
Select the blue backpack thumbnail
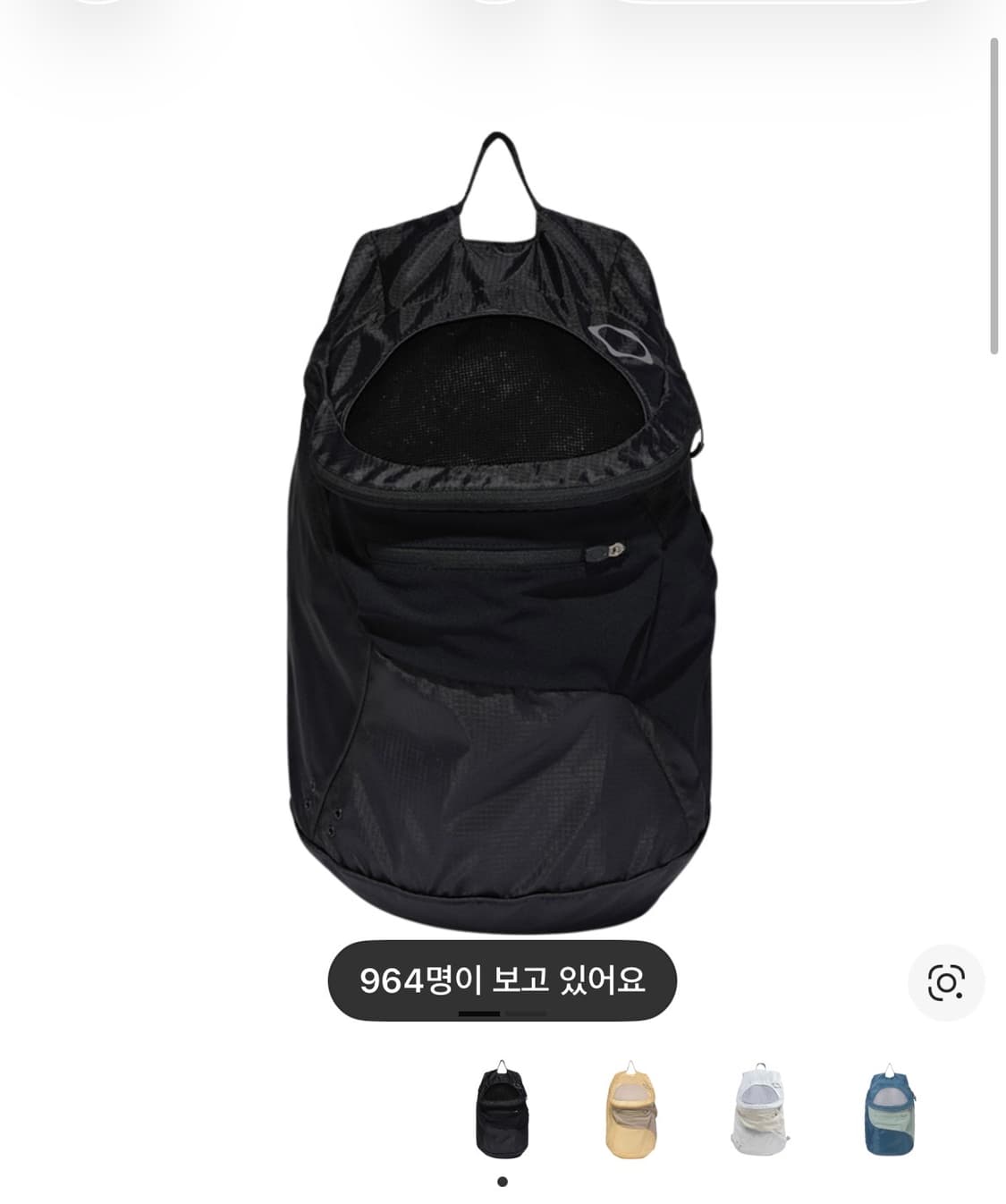tap(889, 1109)
